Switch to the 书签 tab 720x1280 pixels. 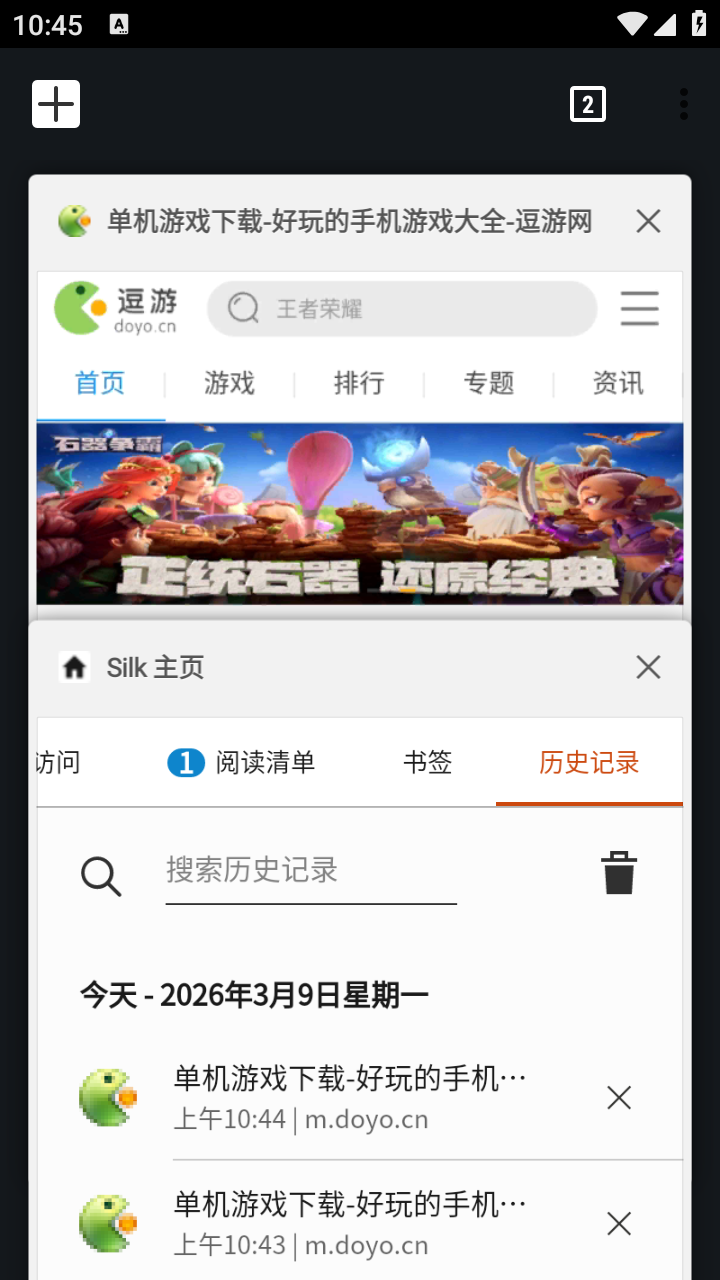(427, 761)
